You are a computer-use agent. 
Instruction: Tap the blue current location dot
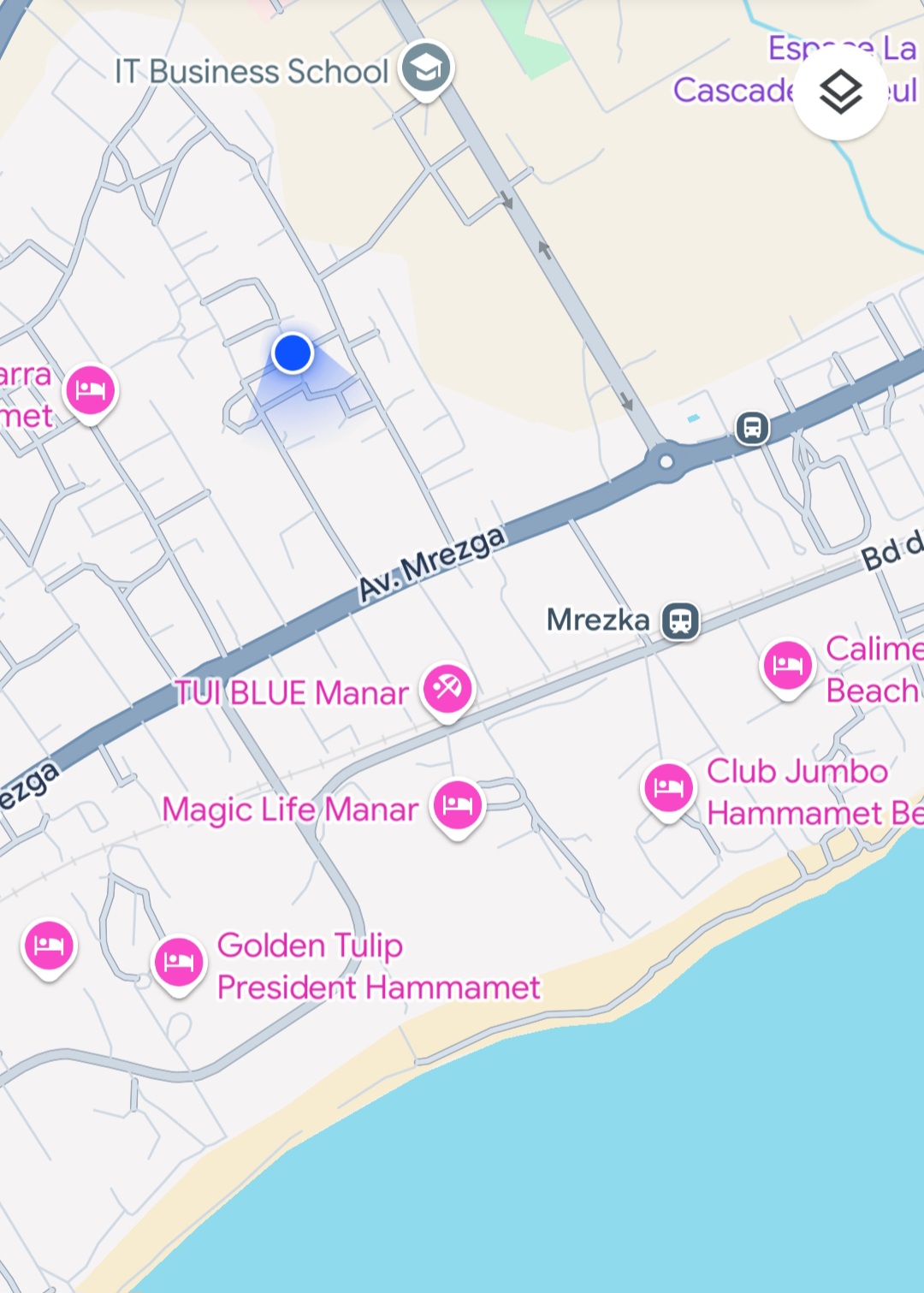point(293,353)
